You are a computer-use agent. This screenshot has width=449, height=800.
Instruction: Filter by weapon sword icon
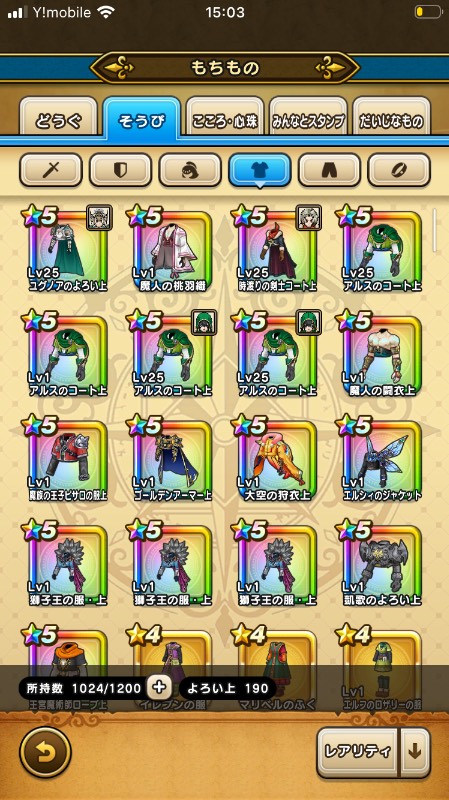pyautogui.click(x=51, y=170)
